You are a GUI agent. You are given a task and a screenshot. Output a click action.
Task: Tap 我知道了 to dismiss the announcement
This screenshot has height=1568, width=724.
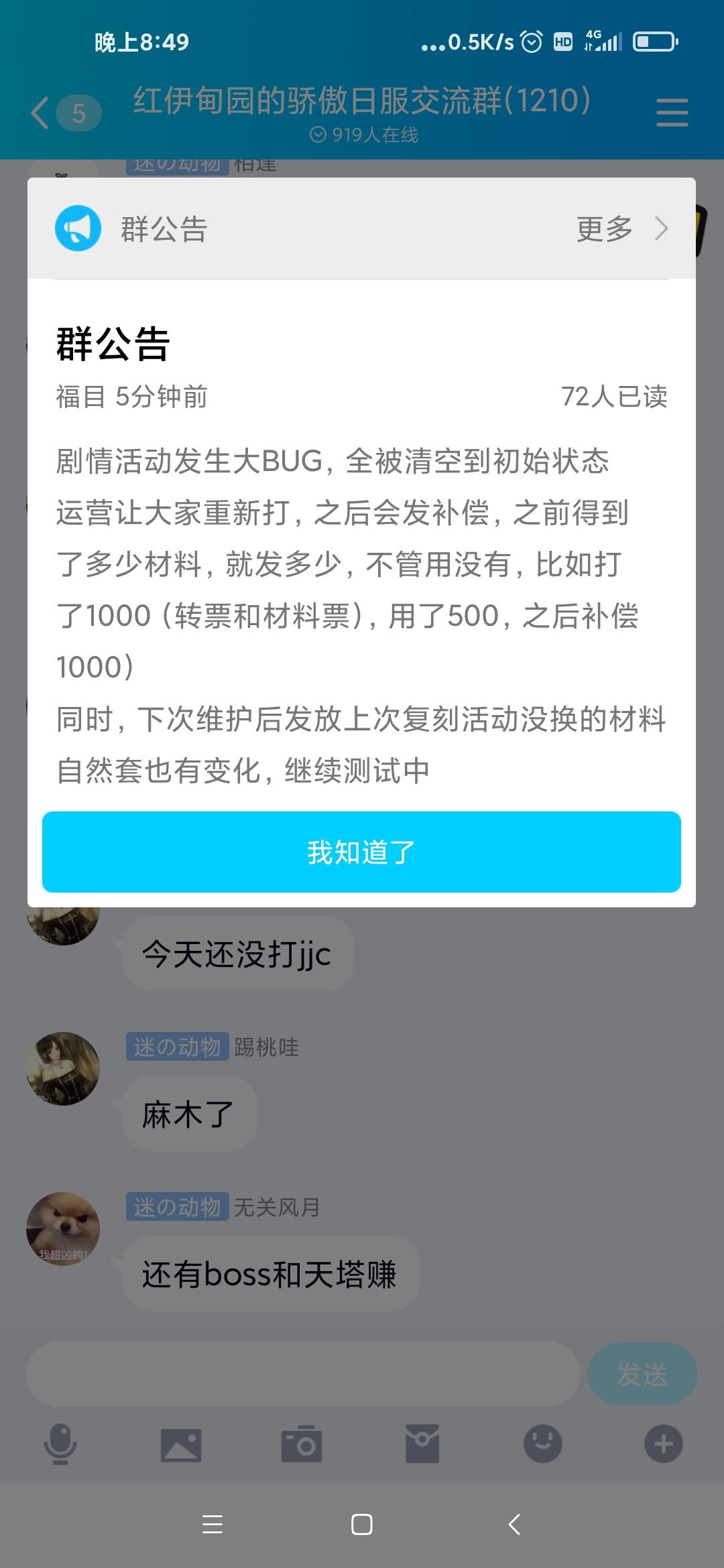[x=361, y=852]
